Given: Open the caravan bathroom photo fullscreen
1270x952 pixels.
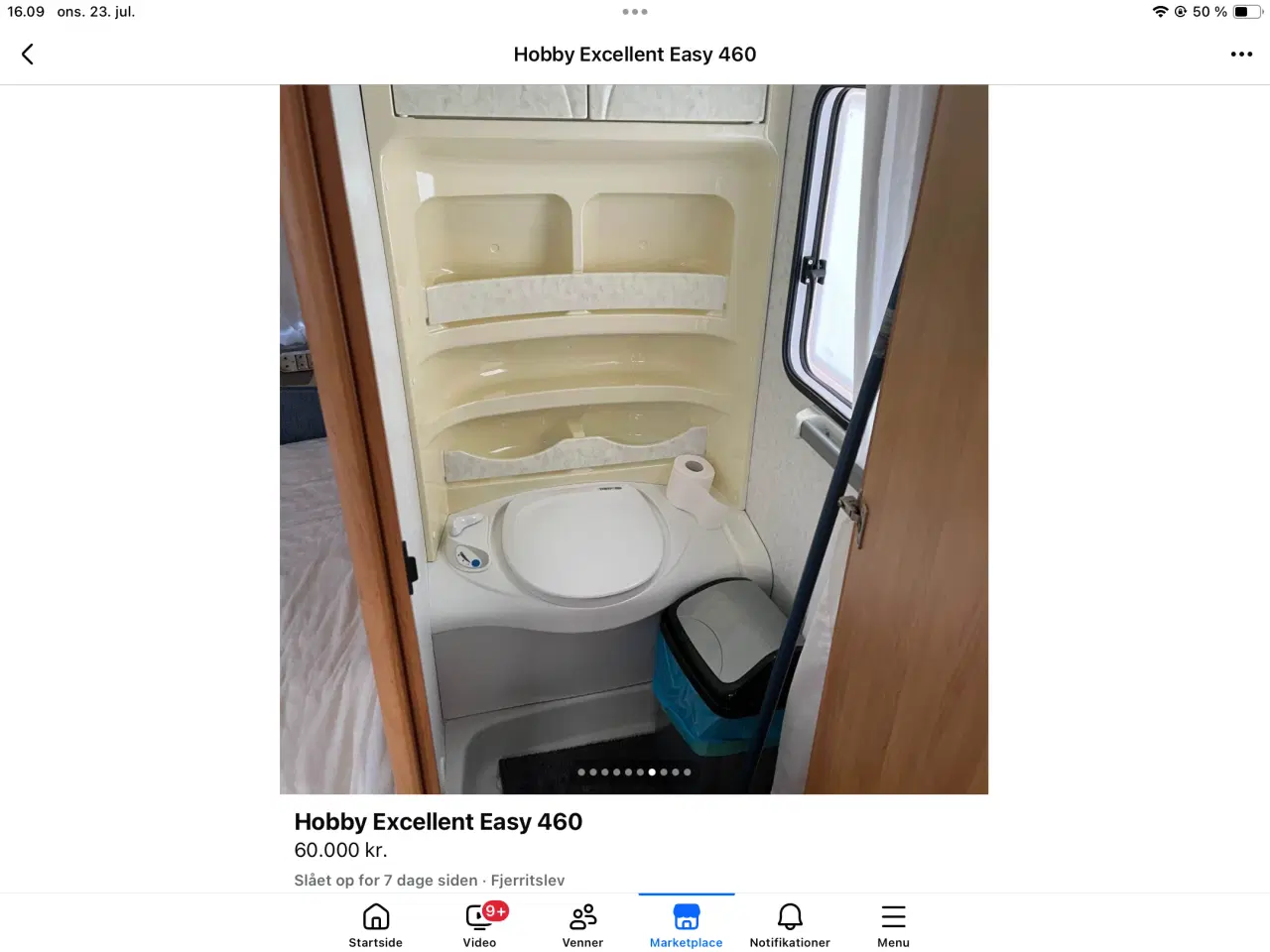Looking at the screenshot, I should tap(634, 438).
